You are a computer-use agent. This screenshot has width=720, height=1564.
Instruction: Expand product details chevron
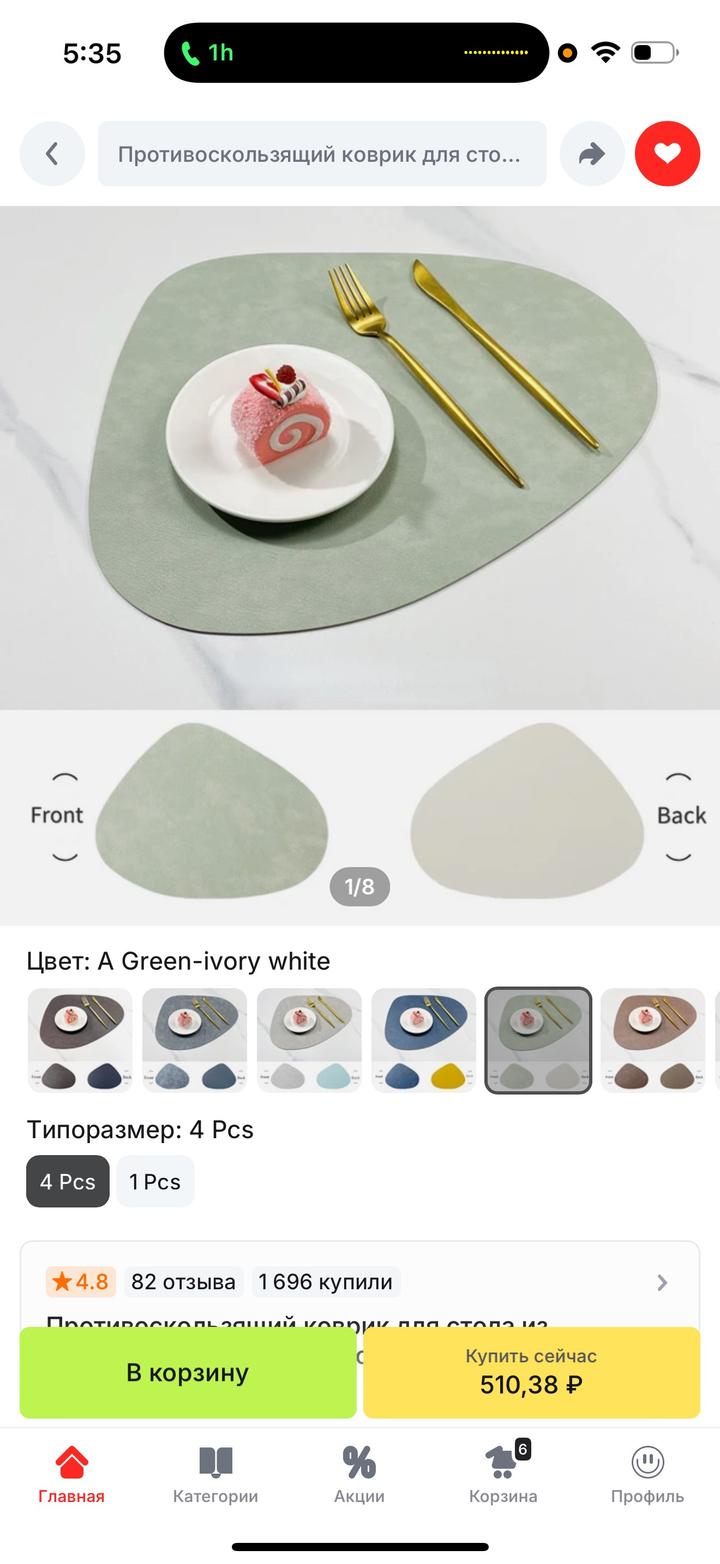coord(662,1282)
